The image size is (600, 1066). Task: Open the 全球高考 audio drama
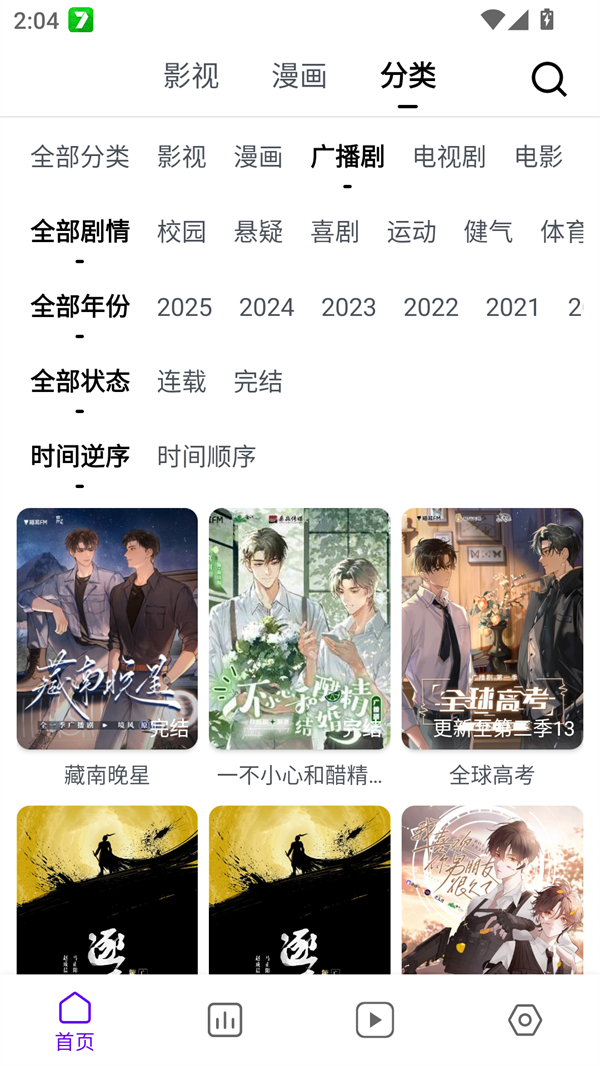[x=492, y=630]
